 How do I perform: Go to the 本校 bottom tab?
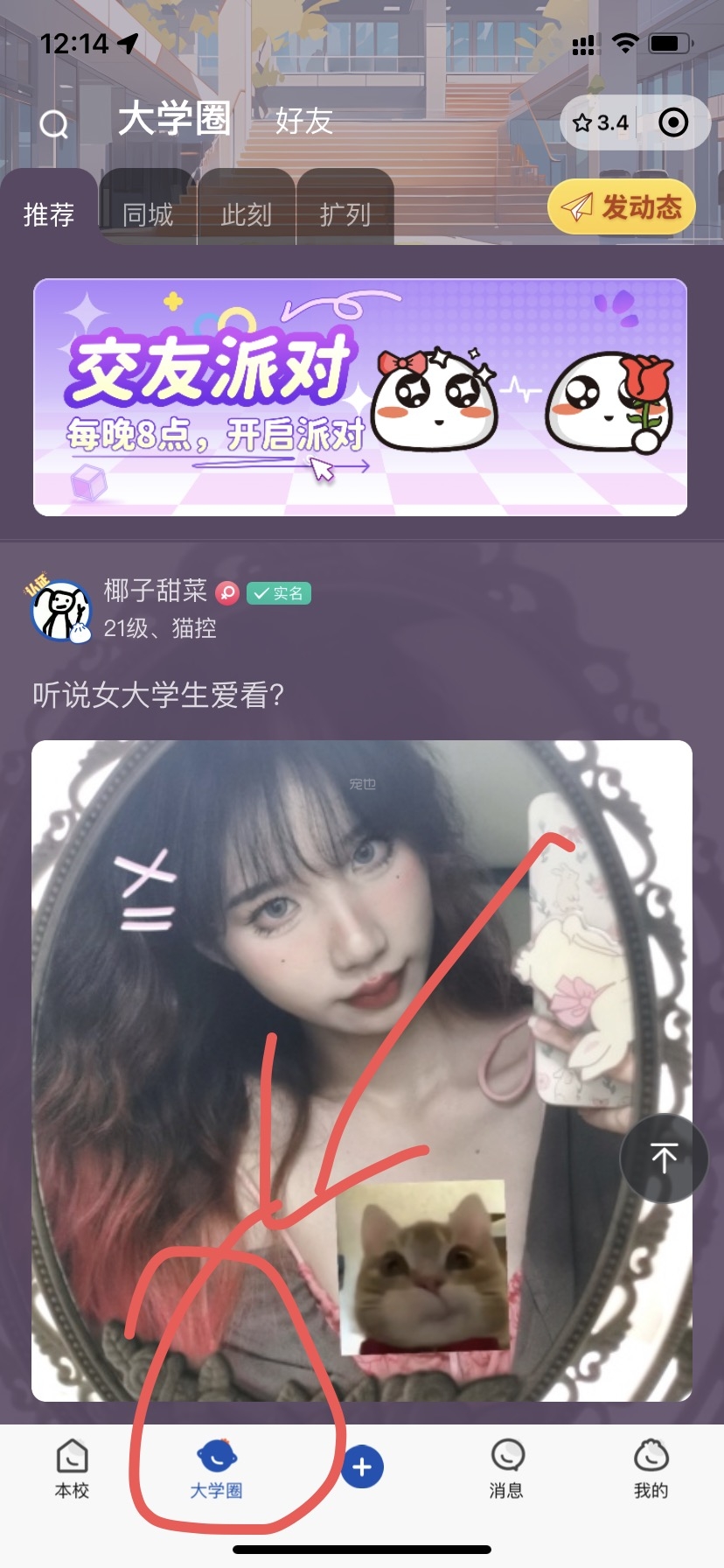(x=72, y=1468)
